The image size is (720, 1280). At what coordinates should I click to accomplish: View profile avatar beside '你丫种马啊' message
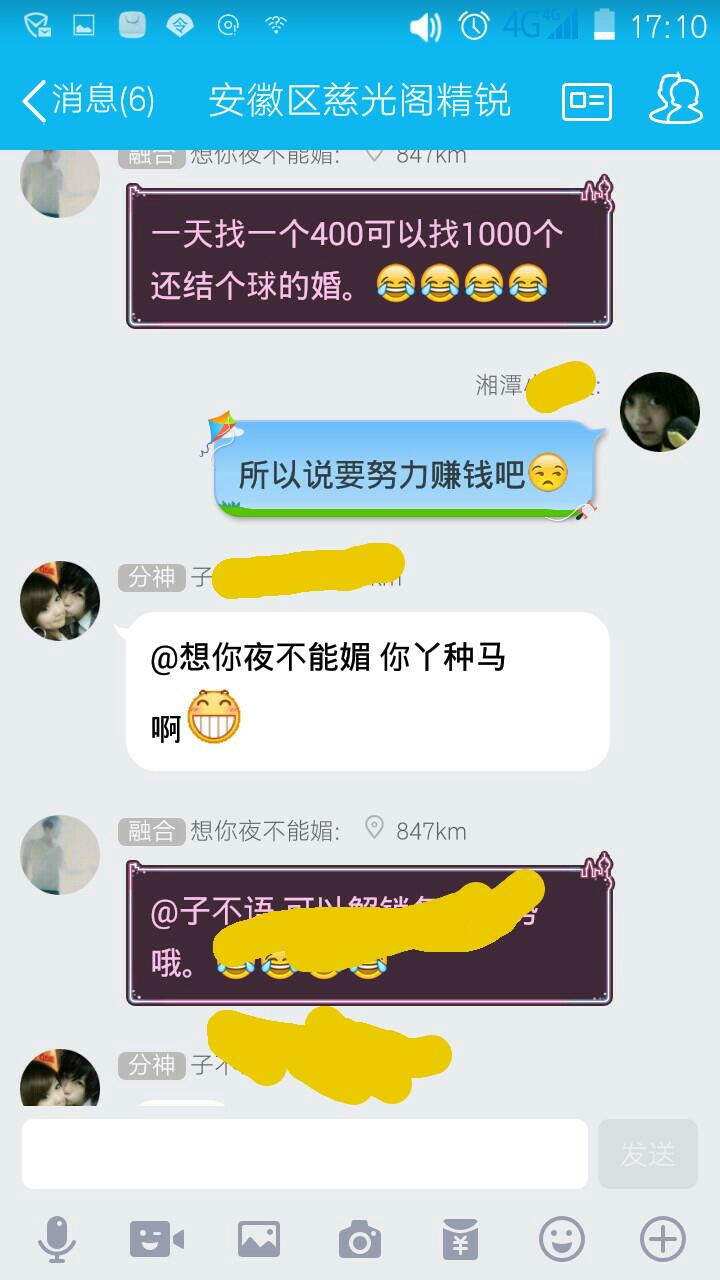click(60, 600)
